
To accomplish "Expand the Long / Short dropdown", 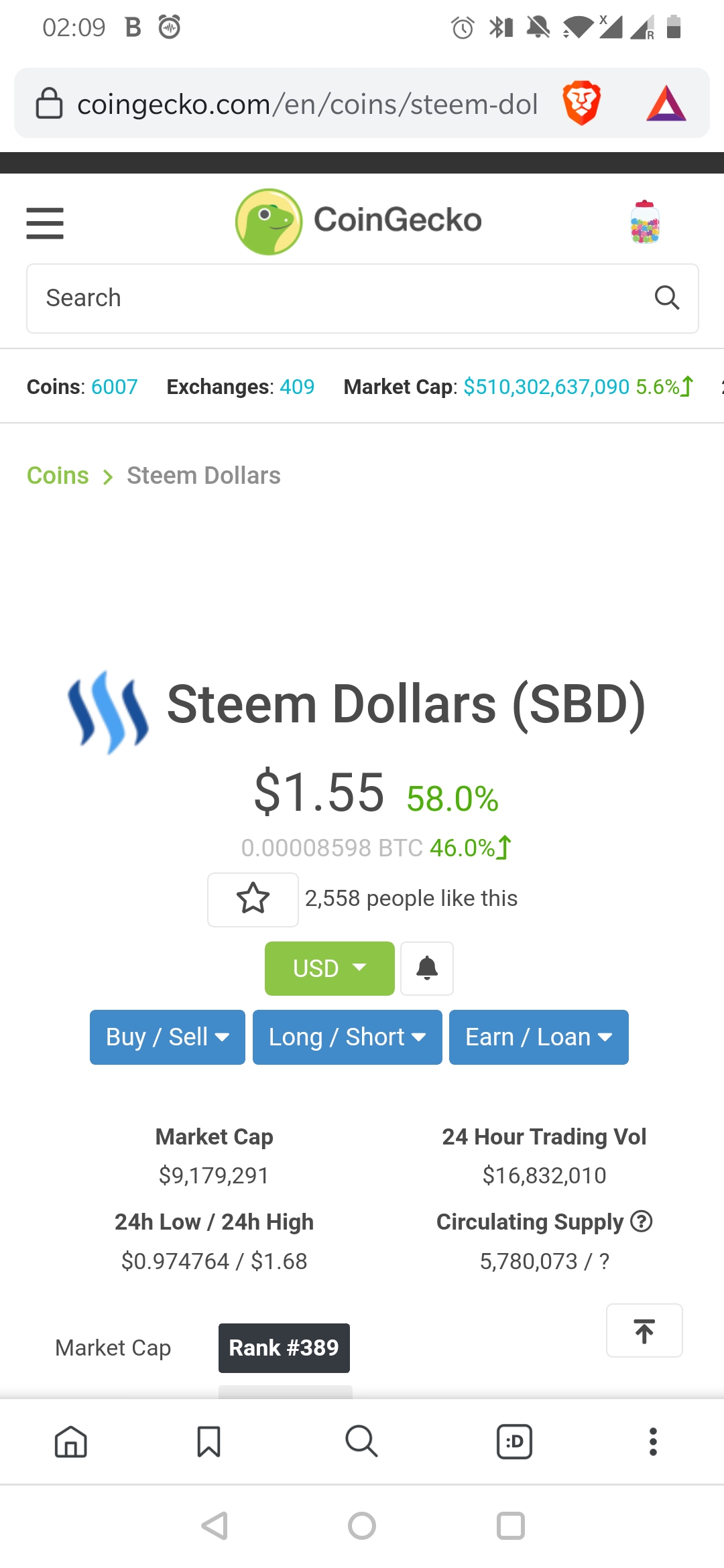I will [x=347, y=1037].
